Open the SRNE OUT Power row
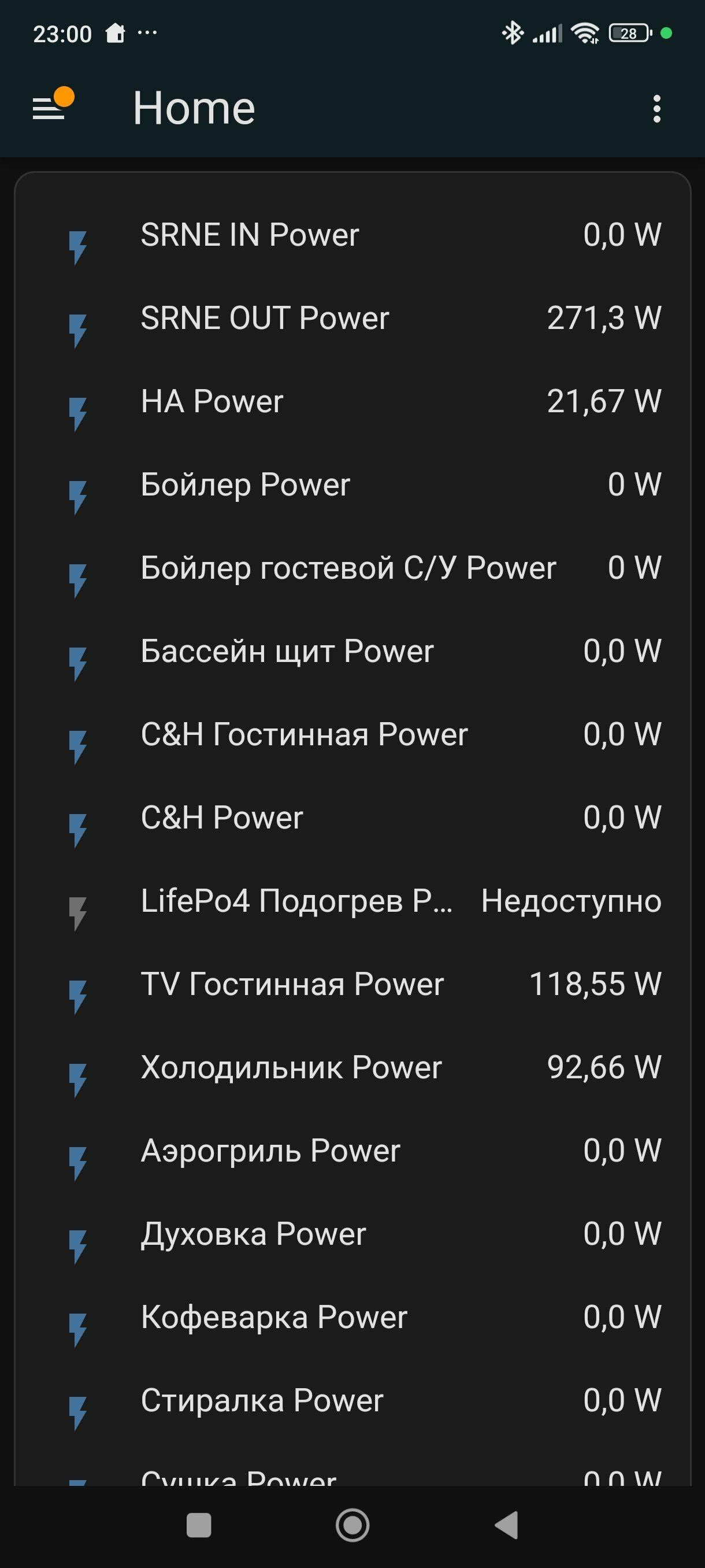This screenshot has height=1568, width=705. pos(353,319)
